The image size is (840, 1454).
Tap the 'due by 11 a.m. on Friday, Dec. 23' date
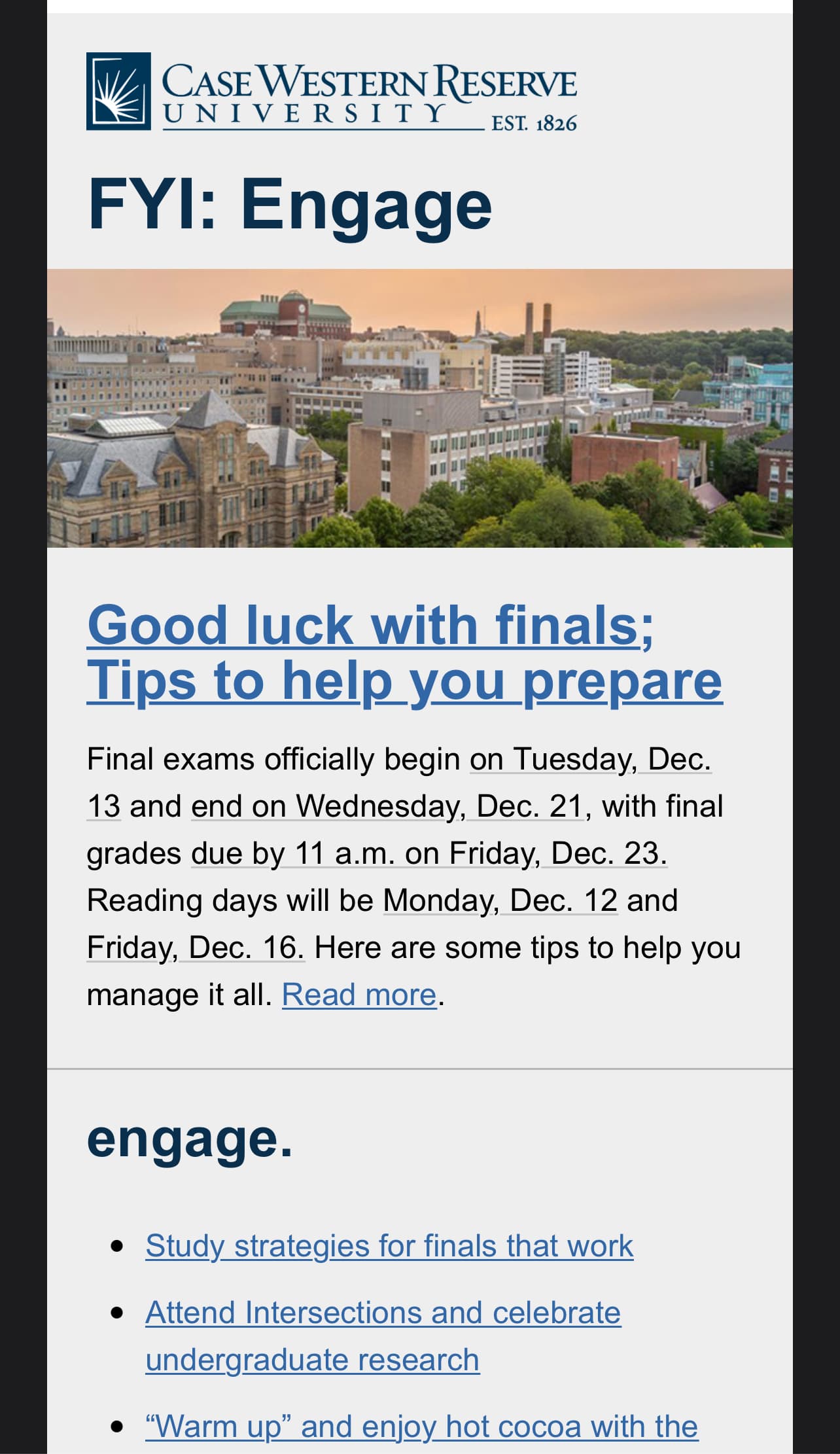429,853
